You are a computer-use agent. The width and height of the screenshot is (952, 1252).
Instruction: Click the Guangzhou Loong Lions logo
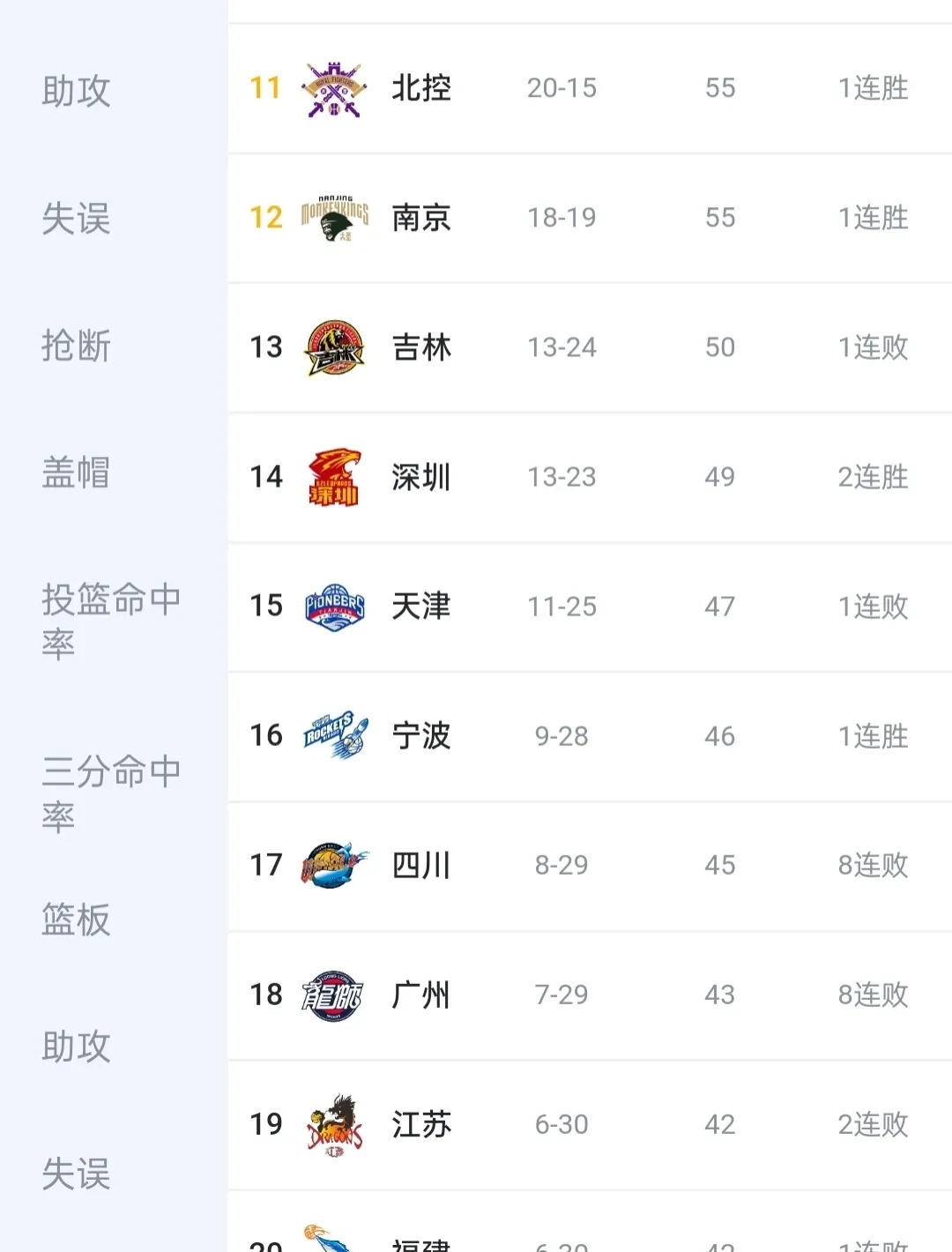(333, 995)
